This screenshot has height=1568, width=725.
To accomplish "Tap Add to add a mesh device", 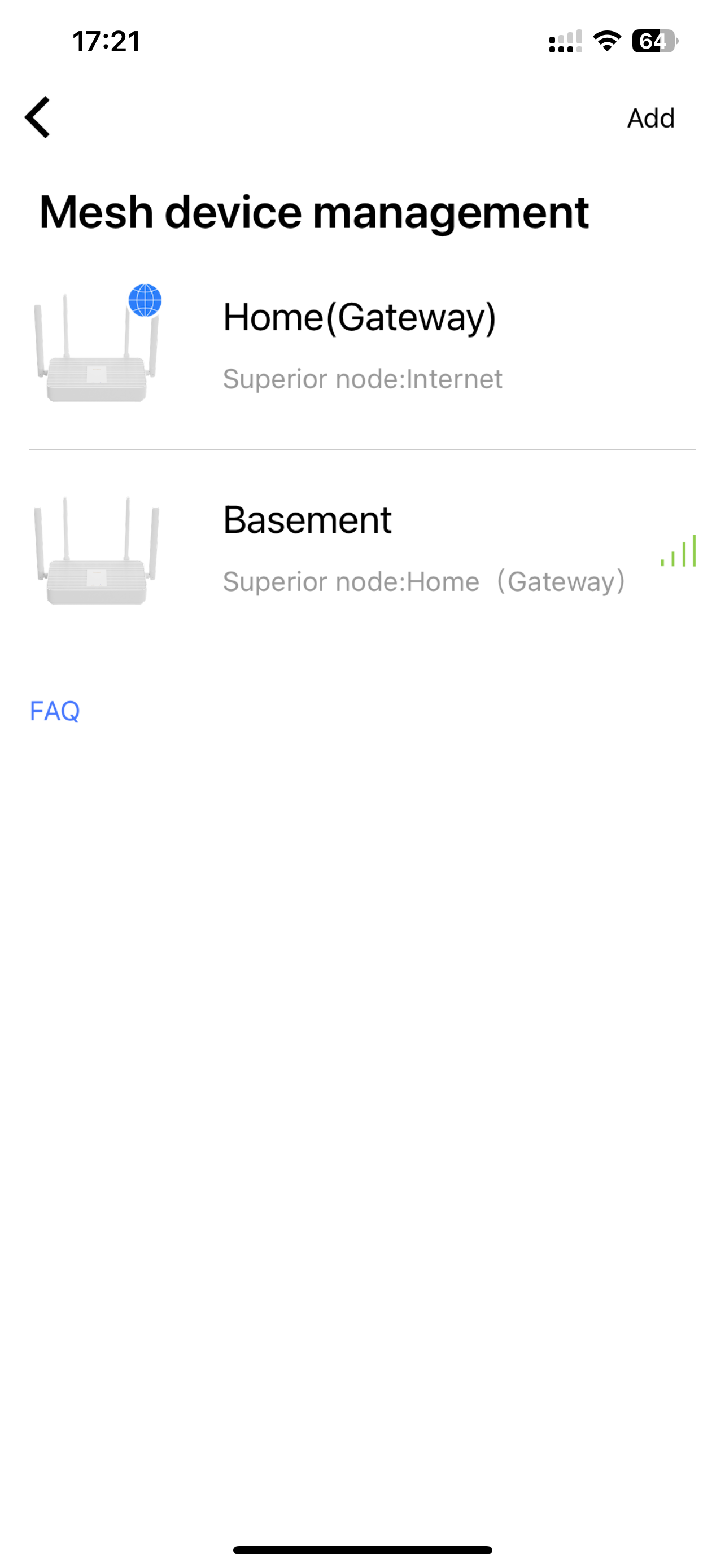I will tap(650, 118).
